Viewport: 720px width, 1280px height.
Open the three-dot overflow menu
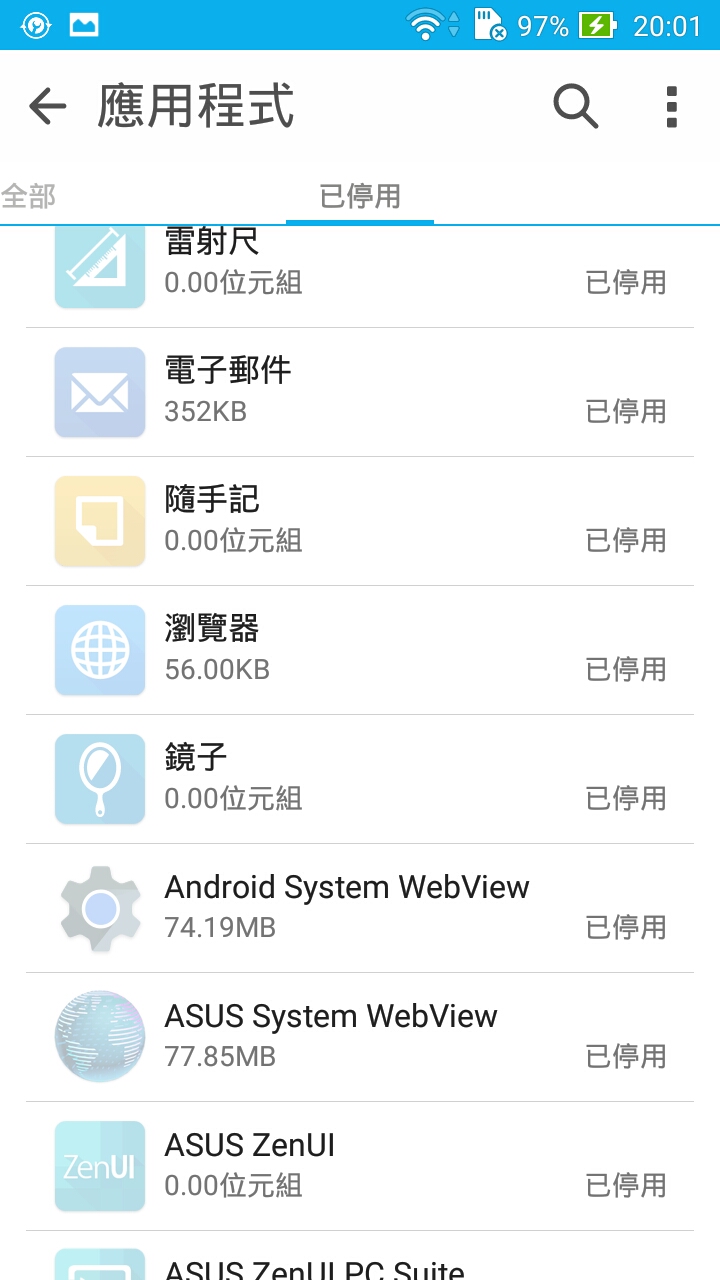(x=671, y=107)
